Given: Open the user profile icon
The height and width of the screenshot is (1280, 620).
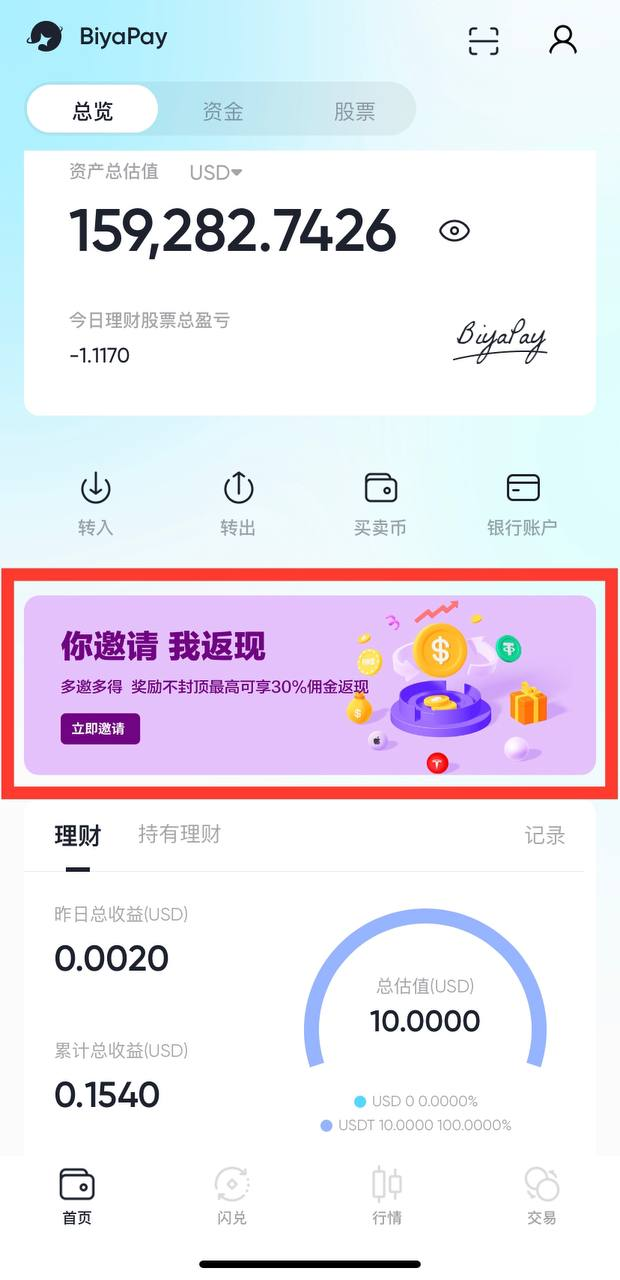Looking at the screenshot, I should pyautogui.click(x=563, y=40).
